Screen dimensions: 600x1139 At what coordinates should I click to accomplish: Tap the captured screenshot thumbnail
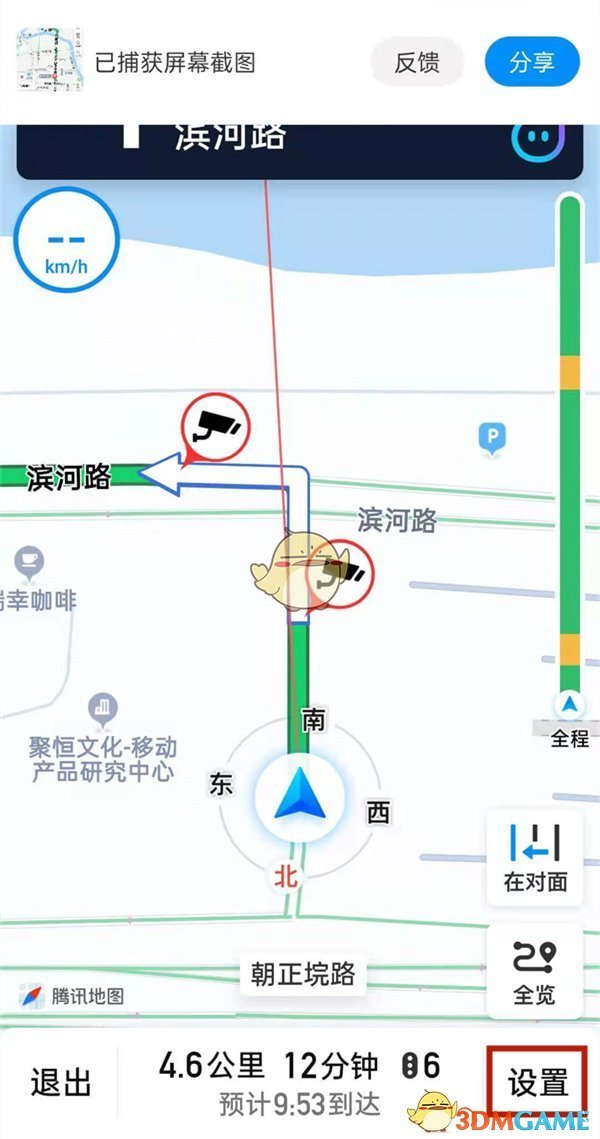(x=49, y=60)
